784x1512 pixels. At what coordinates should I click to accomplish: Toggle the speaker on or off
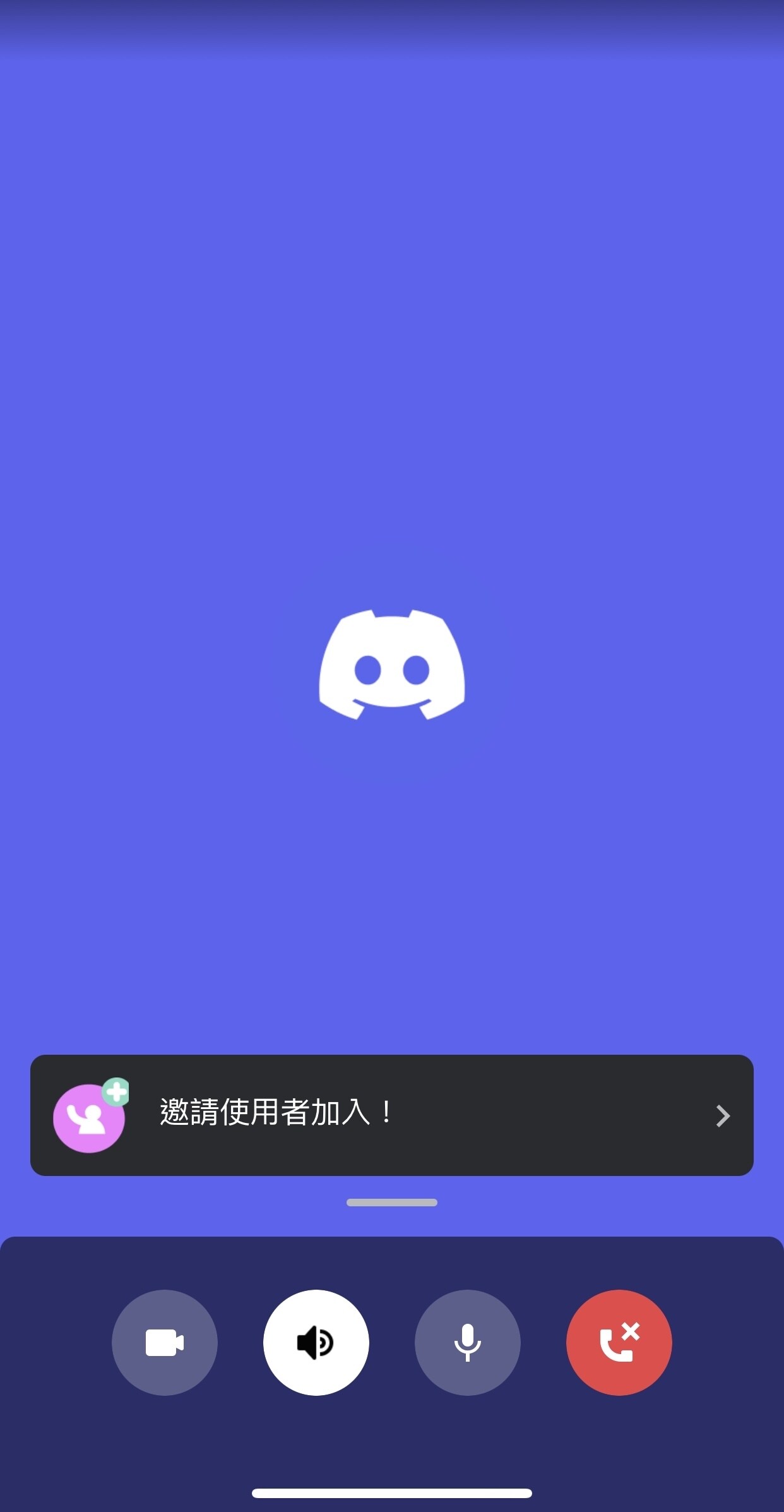tap(316, 1343)
